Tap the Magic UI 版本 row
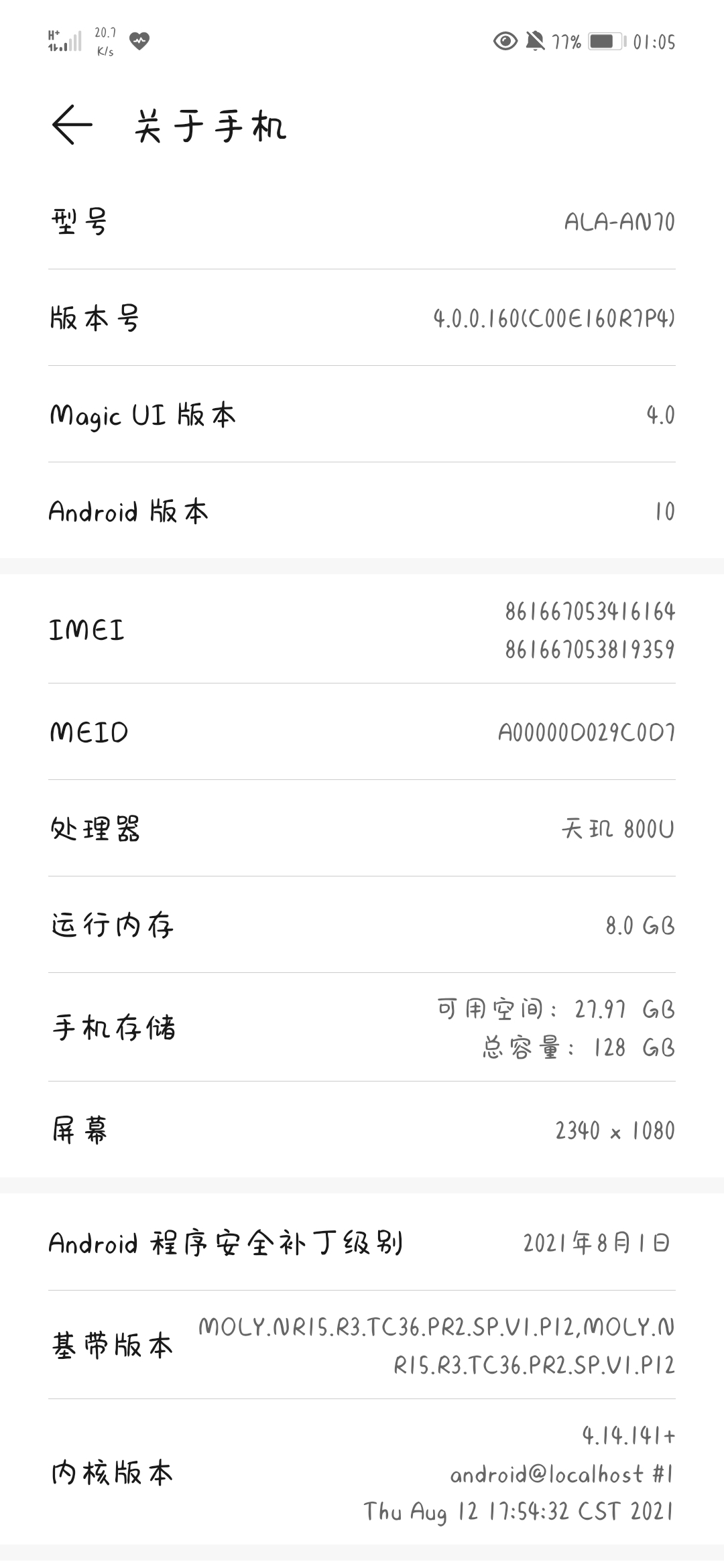This screenshot has height=1568, width=724. pyautogui.click(x=362, y=414)
